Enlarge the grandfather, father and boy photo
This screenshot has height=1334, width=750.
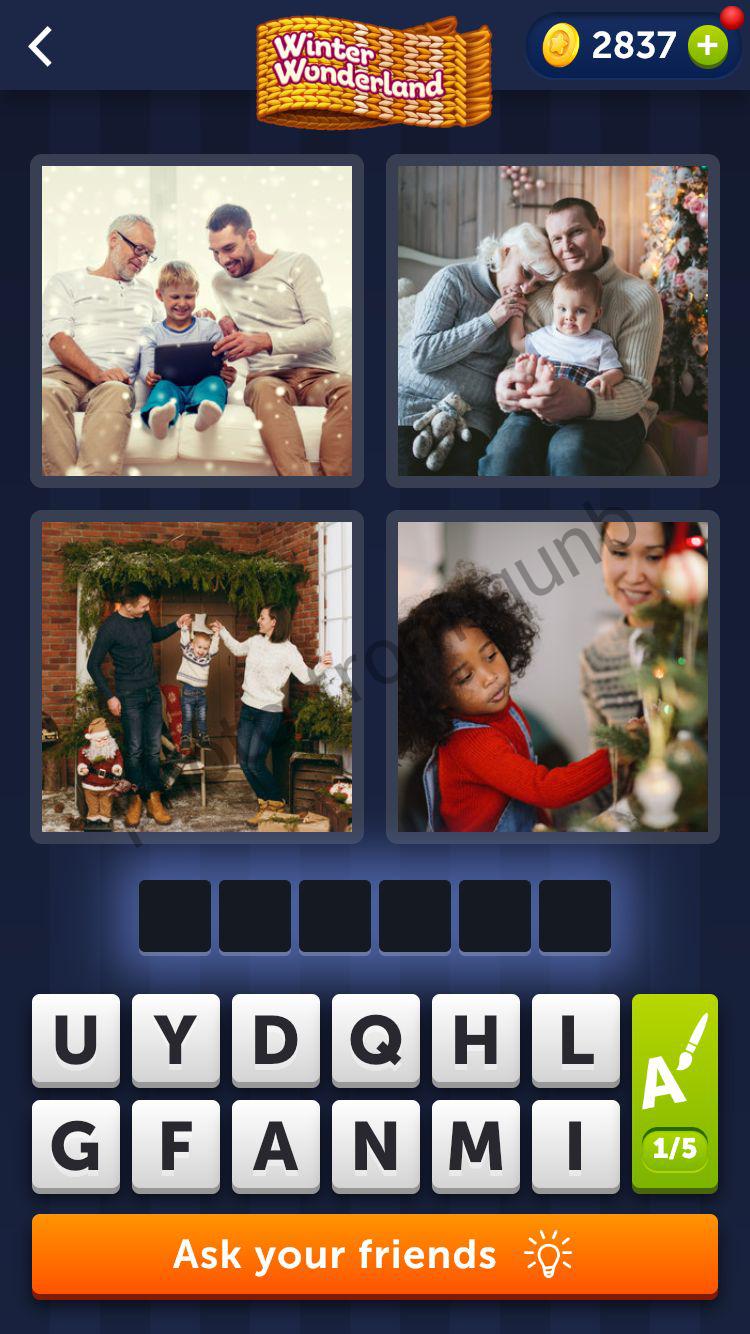tap(197, 320)
